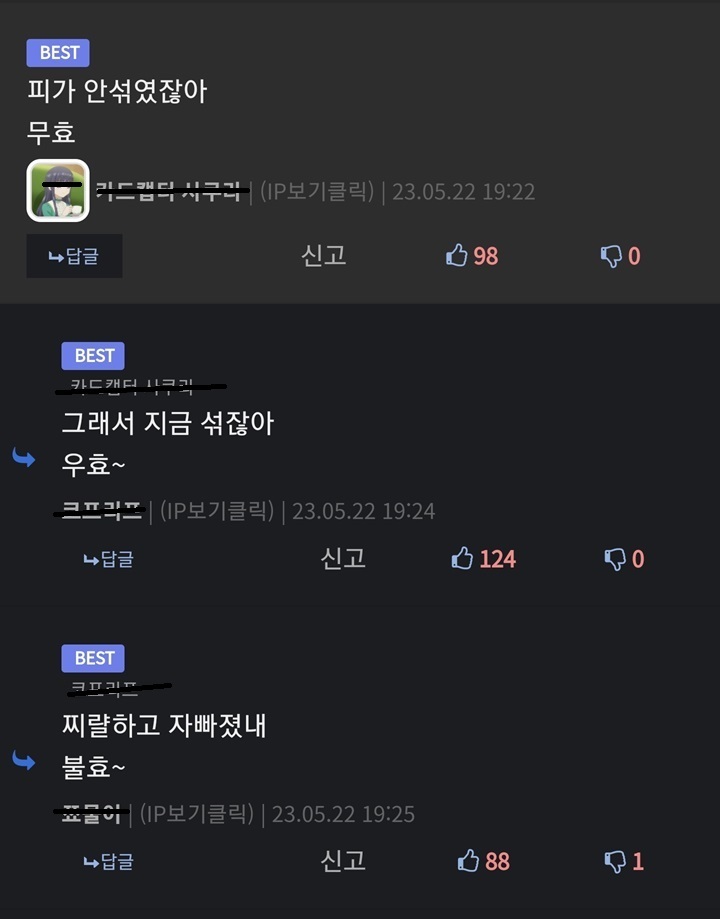Image resolution: width=720 pixels, height=919 pixels.
Task: Open the profile avatar of the first commenter
Action: pos(57,190)
